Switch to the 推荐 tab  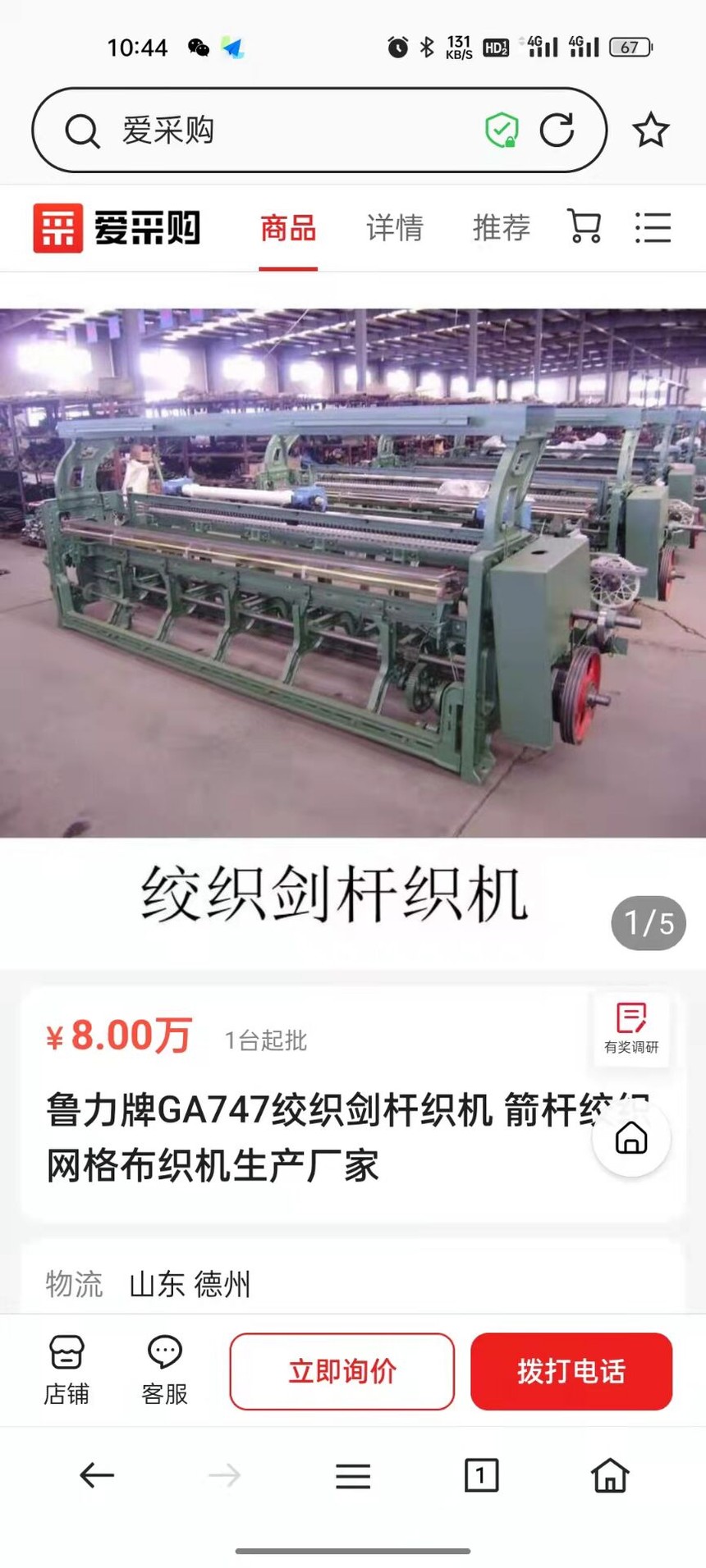pyautogui.click(x=502, y=227)
